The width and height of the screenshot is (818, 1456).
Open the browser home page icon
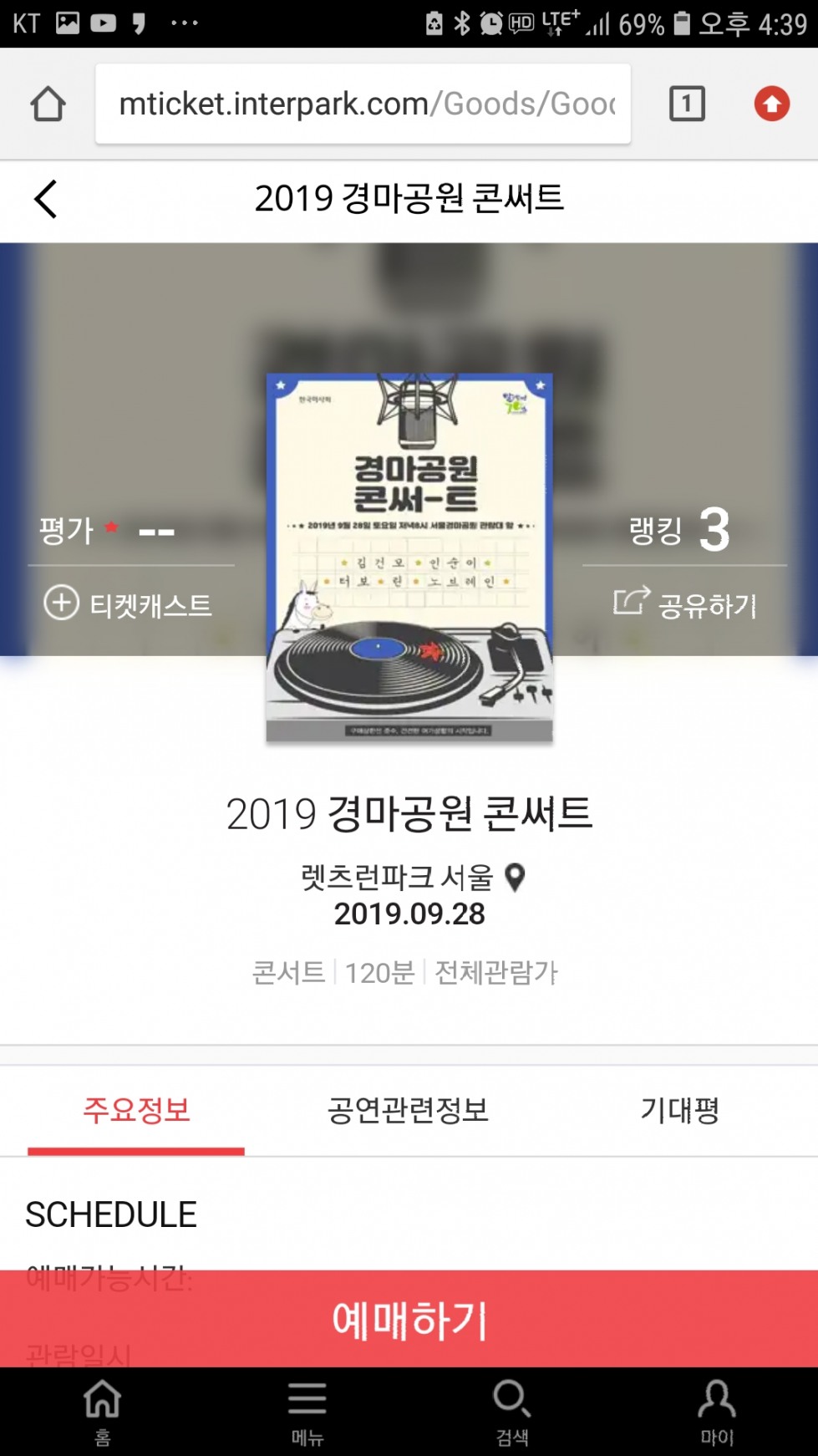48,104
